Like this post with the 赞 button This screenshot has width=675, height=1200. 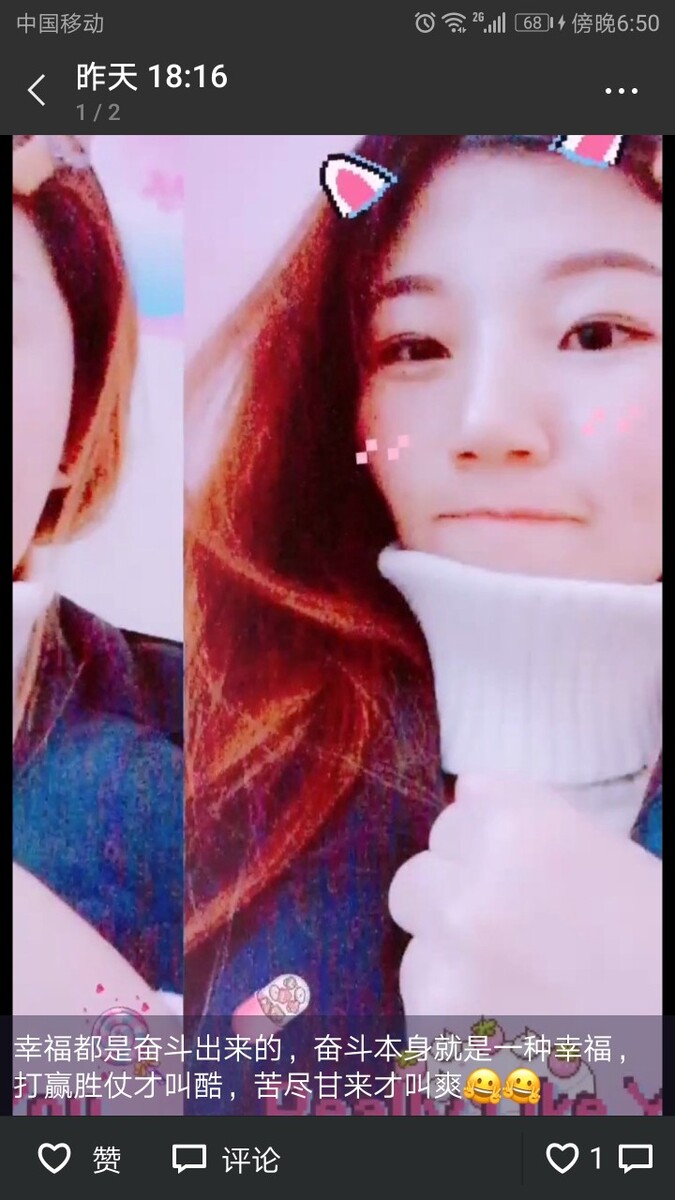[x=80, y=1159]
